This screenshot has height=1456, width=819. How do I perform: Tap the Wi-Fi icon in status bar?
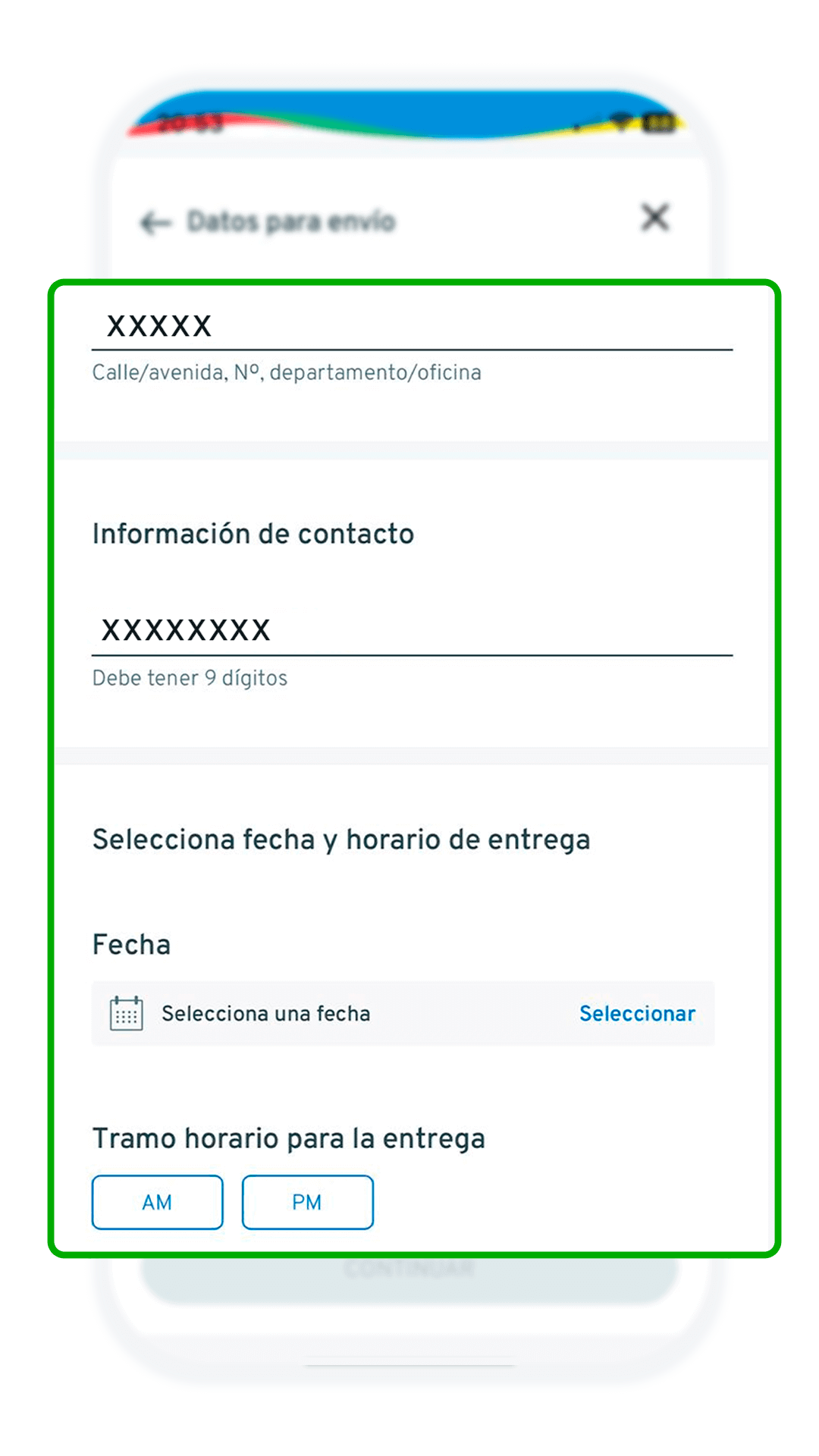point(622,121)
